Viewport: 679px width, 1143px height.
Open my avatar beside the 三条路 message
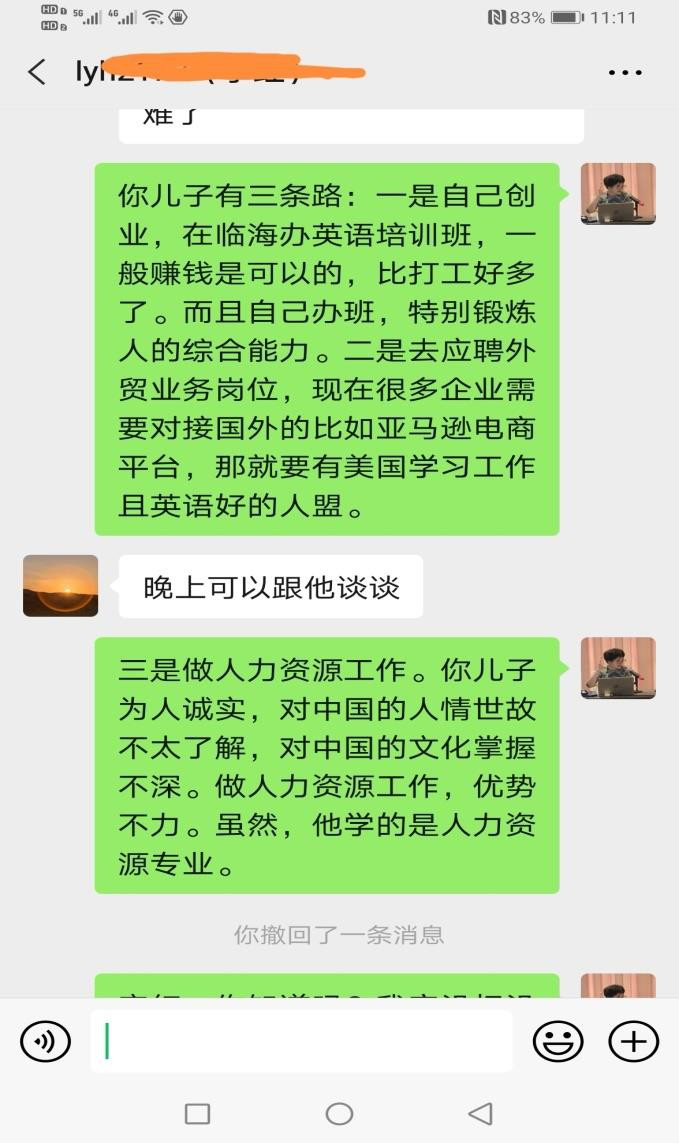coord(618,194)
